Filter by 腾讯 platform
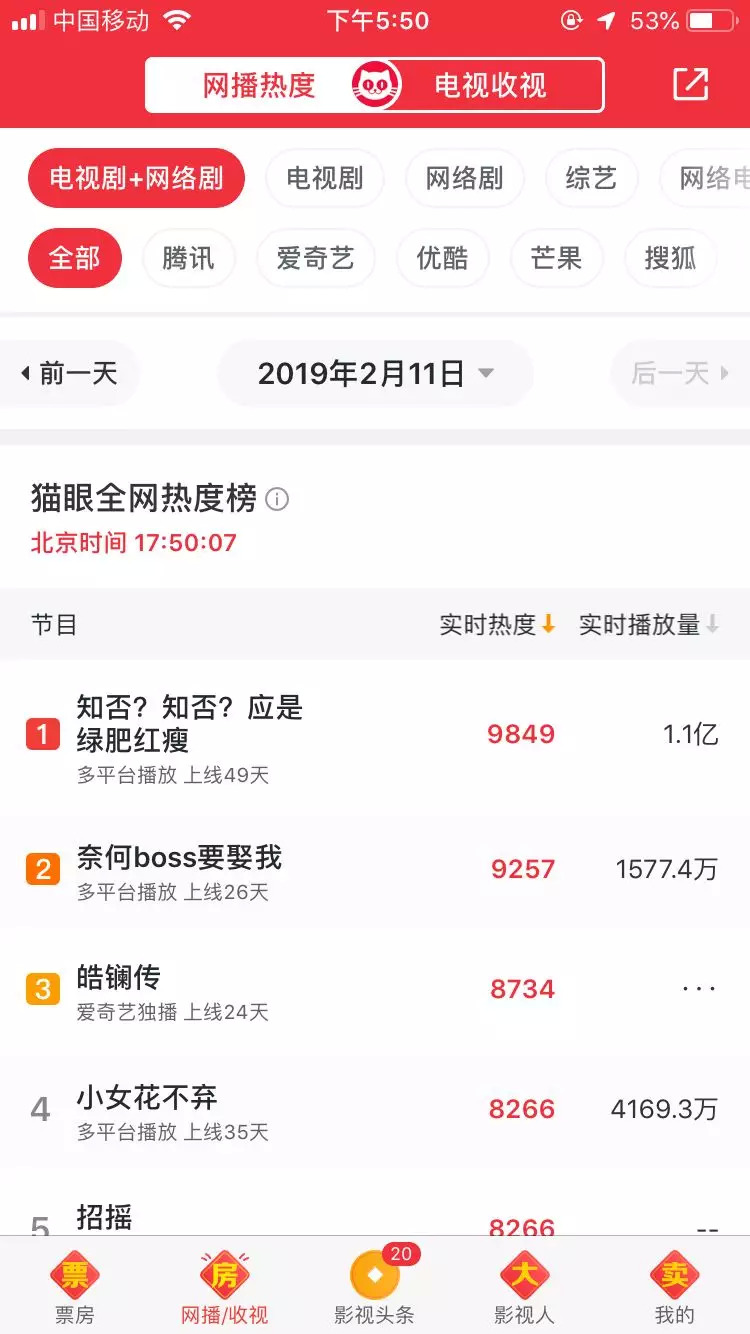The height and width of the screenshot is (1334, 750). pyautogui.click(x=188, y=258)
